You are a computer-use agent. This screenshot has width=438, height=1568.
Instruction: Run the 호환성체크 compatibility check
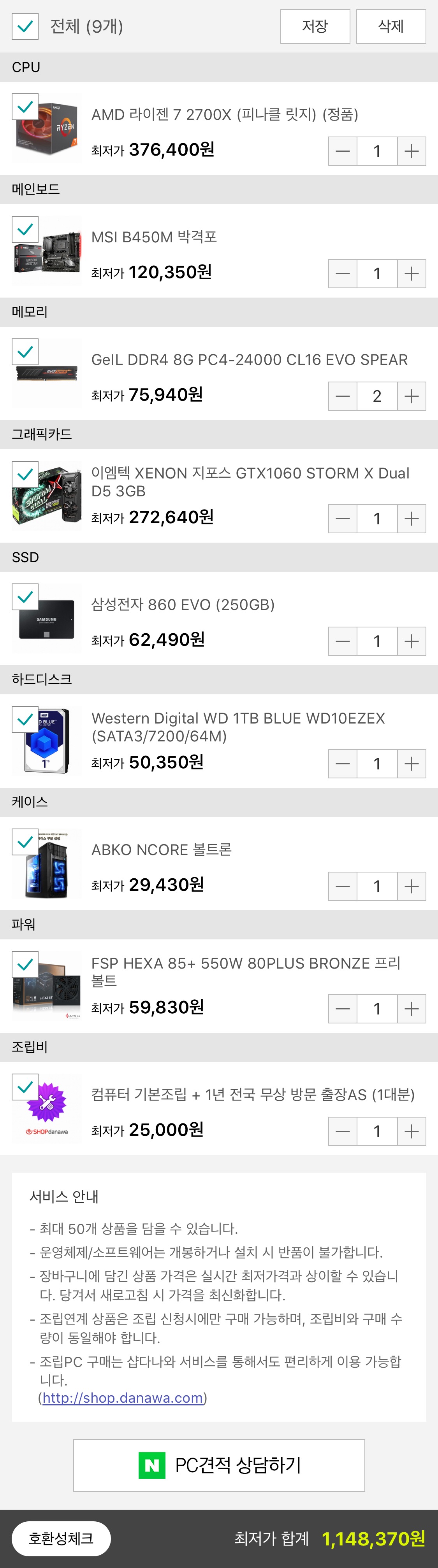[x=61, y=1538]
